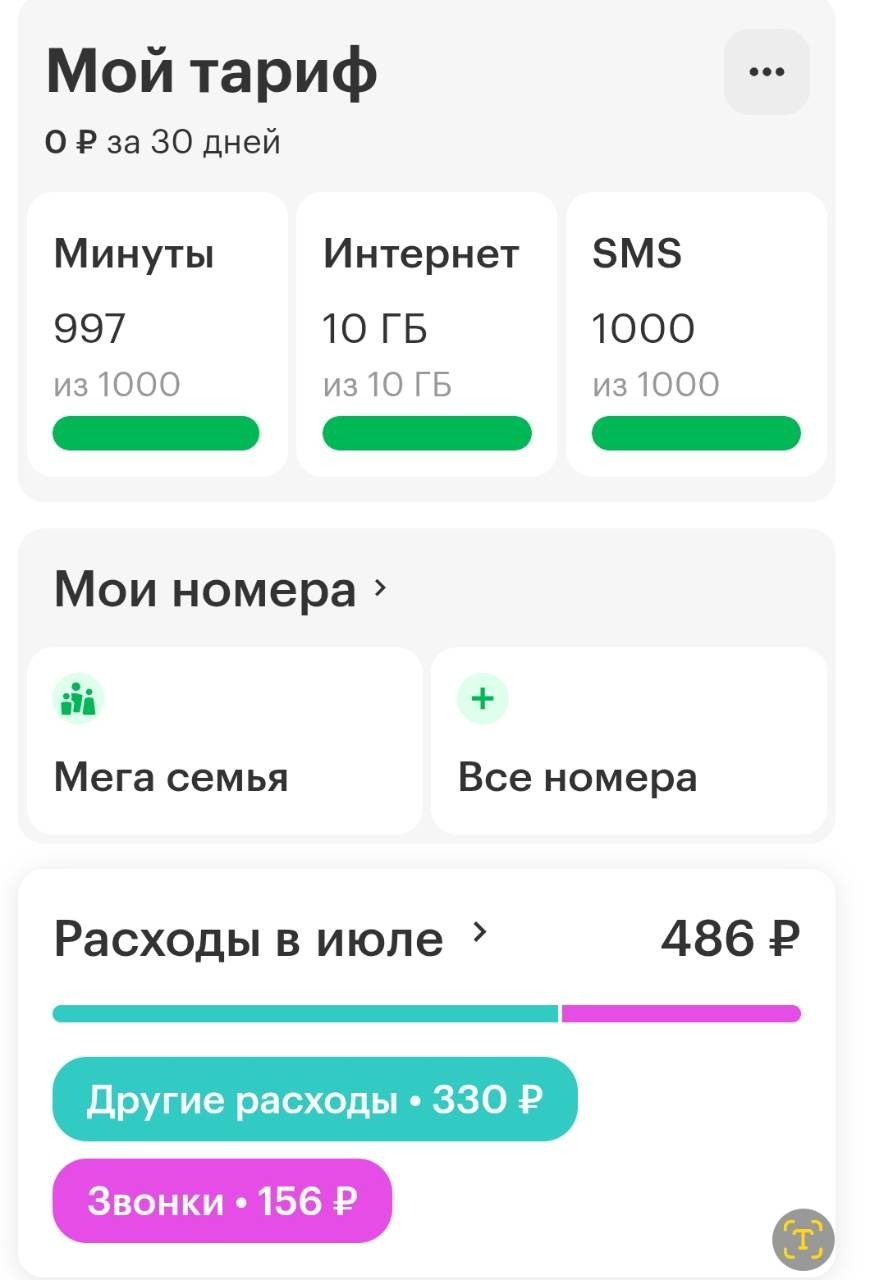Open Расходы в июле details
Viewport: 870px width, 1280px height.
(x=270, y=938)
